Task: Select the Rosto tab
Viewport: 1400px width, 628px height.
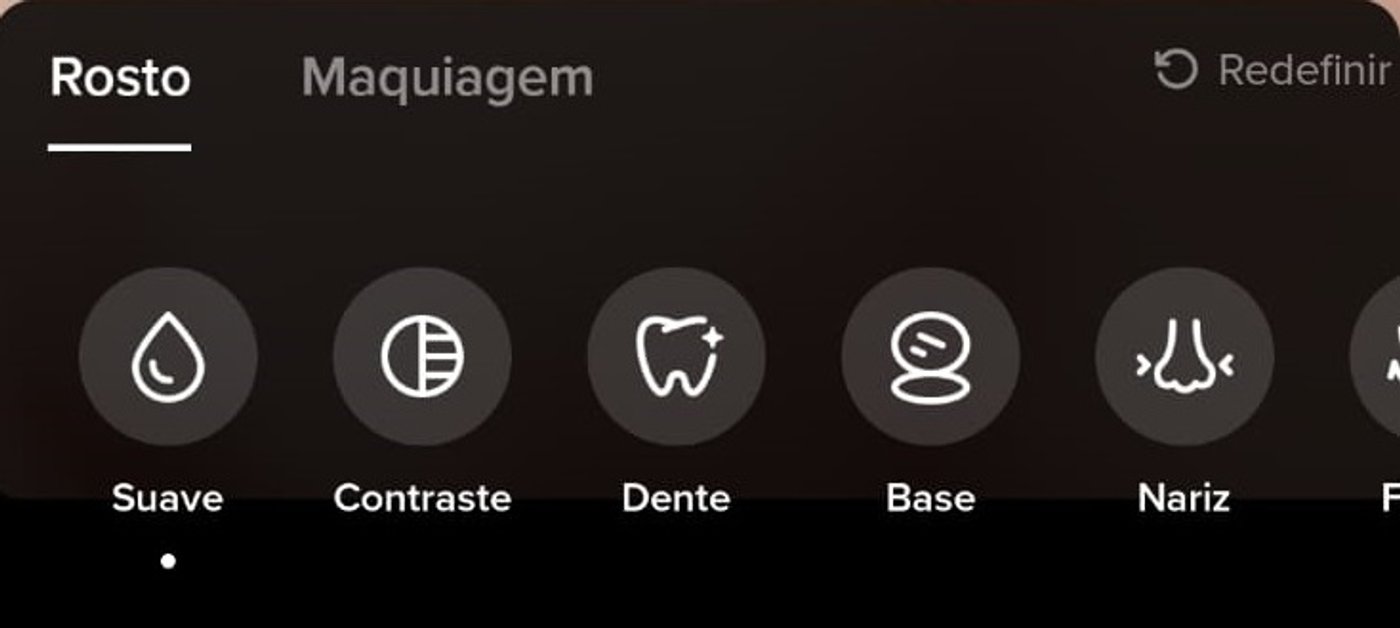Action: pos(120,77)
